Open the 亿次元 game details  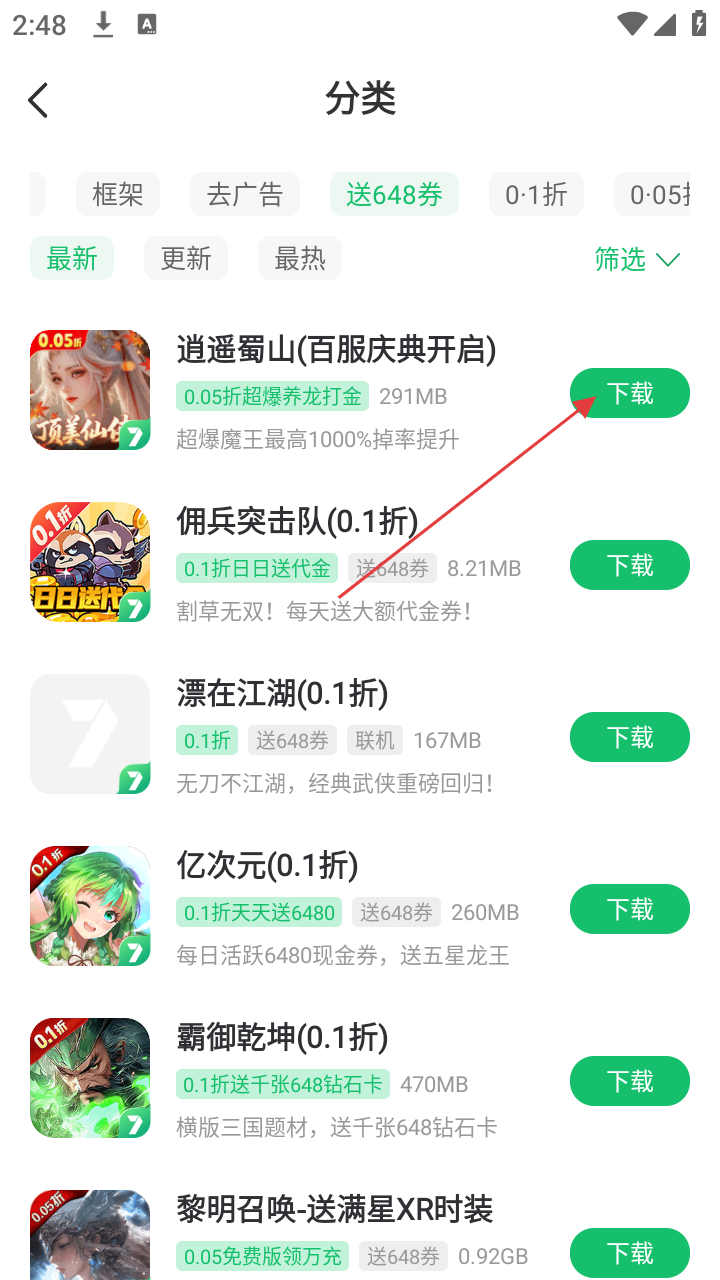pyautogui.click(x=267, y=866)
